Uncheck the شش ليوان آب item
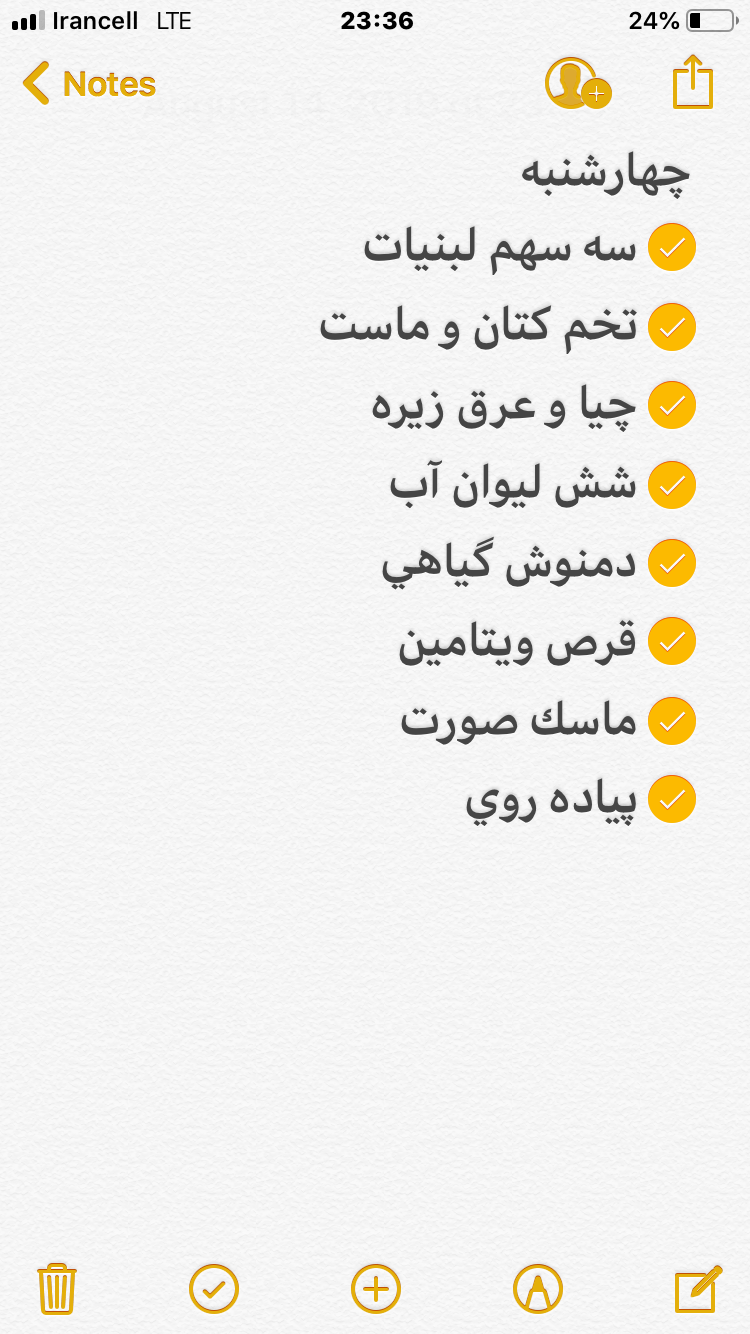 pyautogui.click(x=672, y=484)
